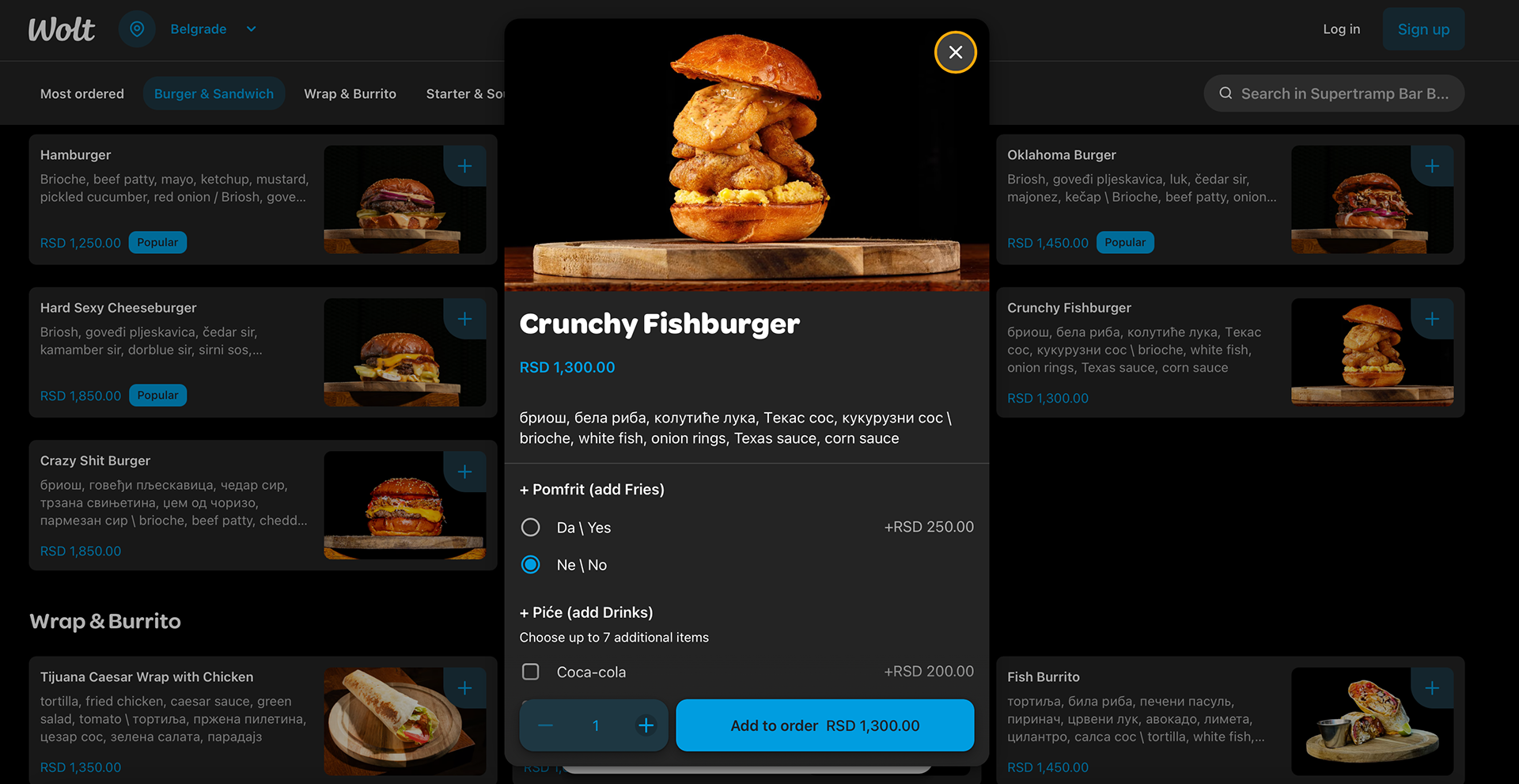1519x784 pixels.
Task: Add Tijuana Caesar Wrap with plus icon
Action: [464, 688]
